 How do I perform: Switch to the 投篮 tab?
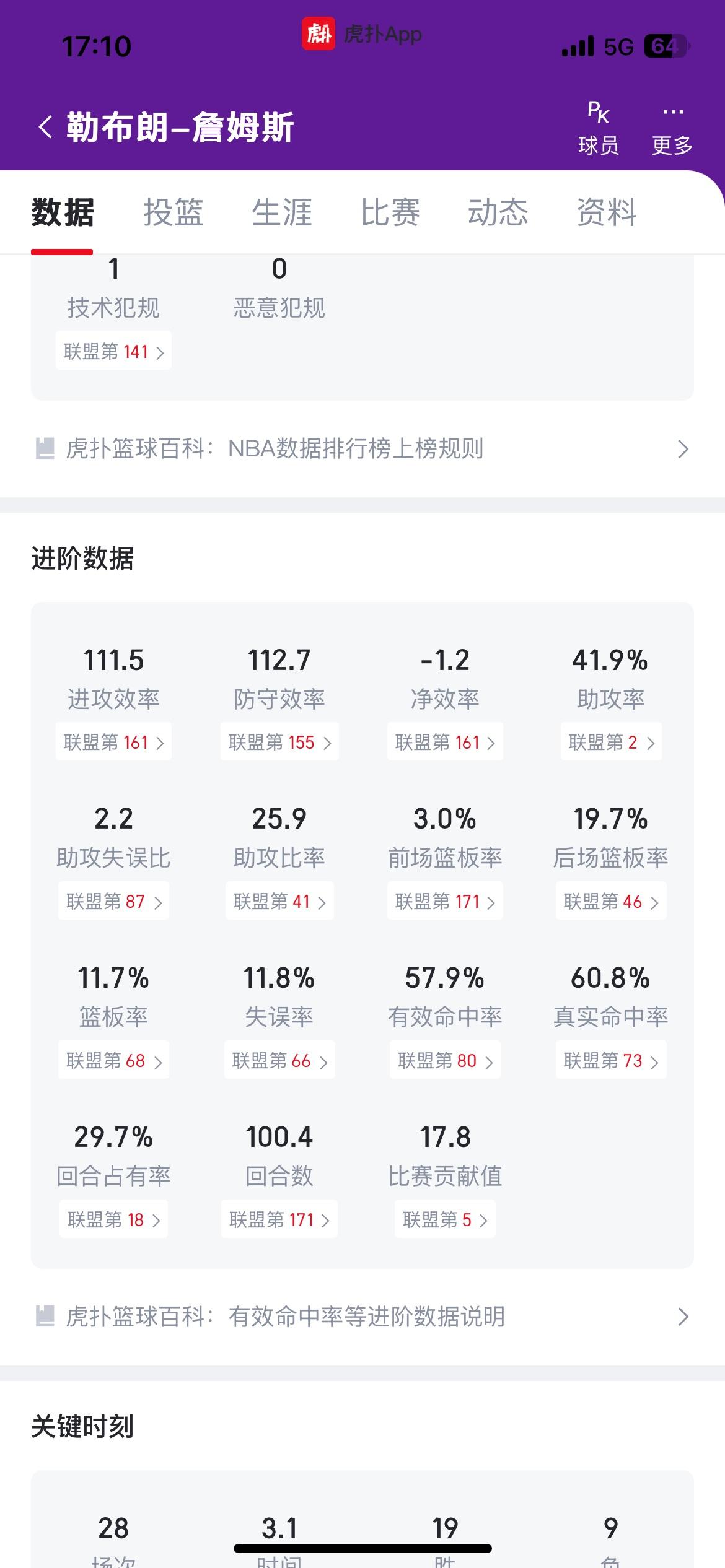point(174,212)
